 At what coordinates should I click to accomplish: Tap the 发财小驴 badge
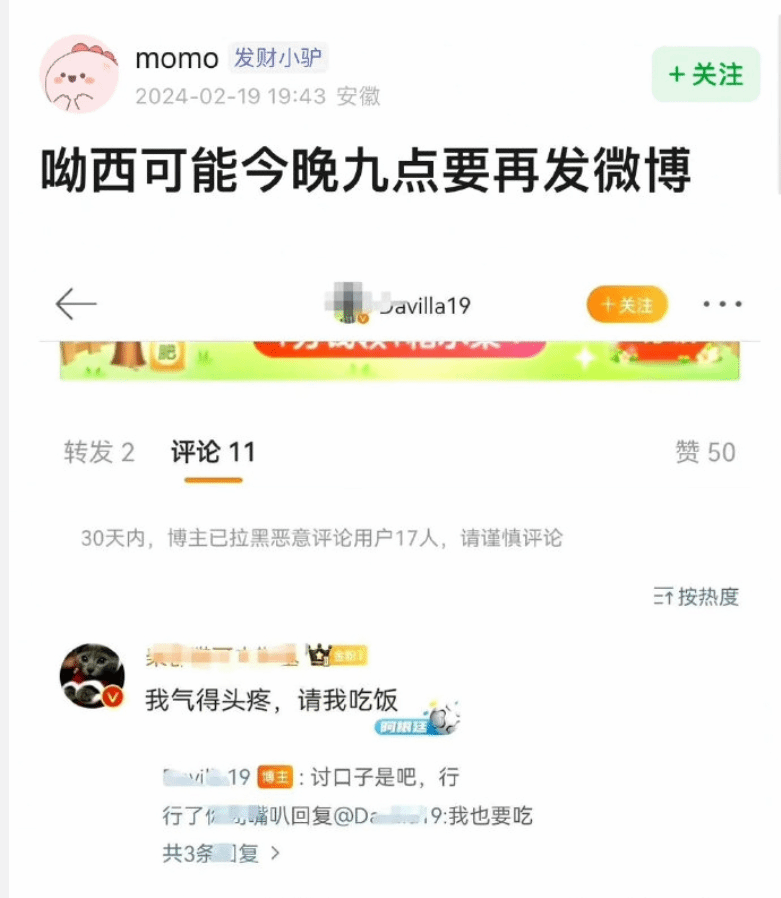tap(277, 58)
